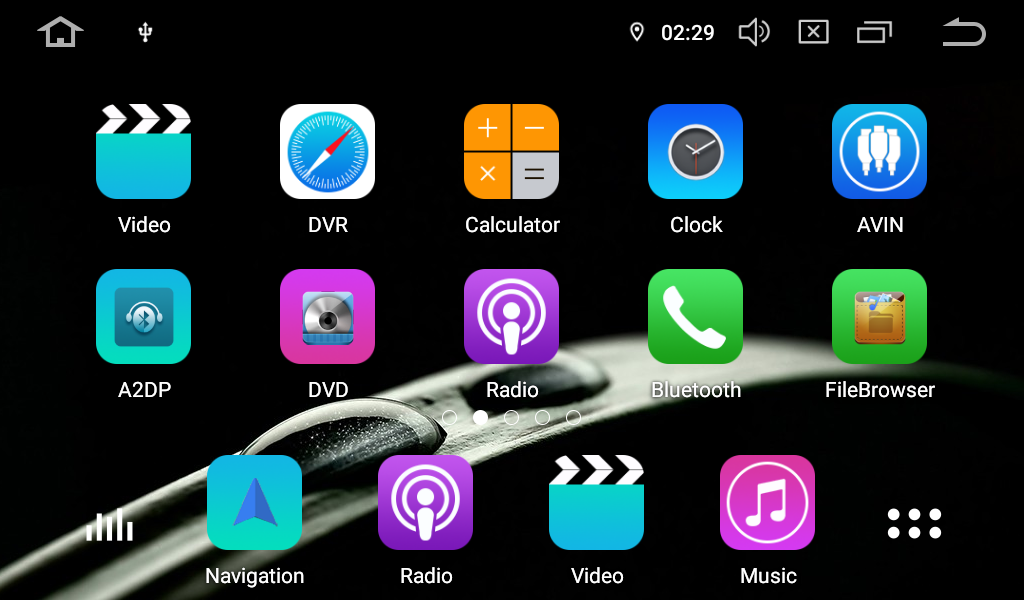Launch the DVD app
Image resolution: width=1024 pixels, height=600 pixels.
327,317
